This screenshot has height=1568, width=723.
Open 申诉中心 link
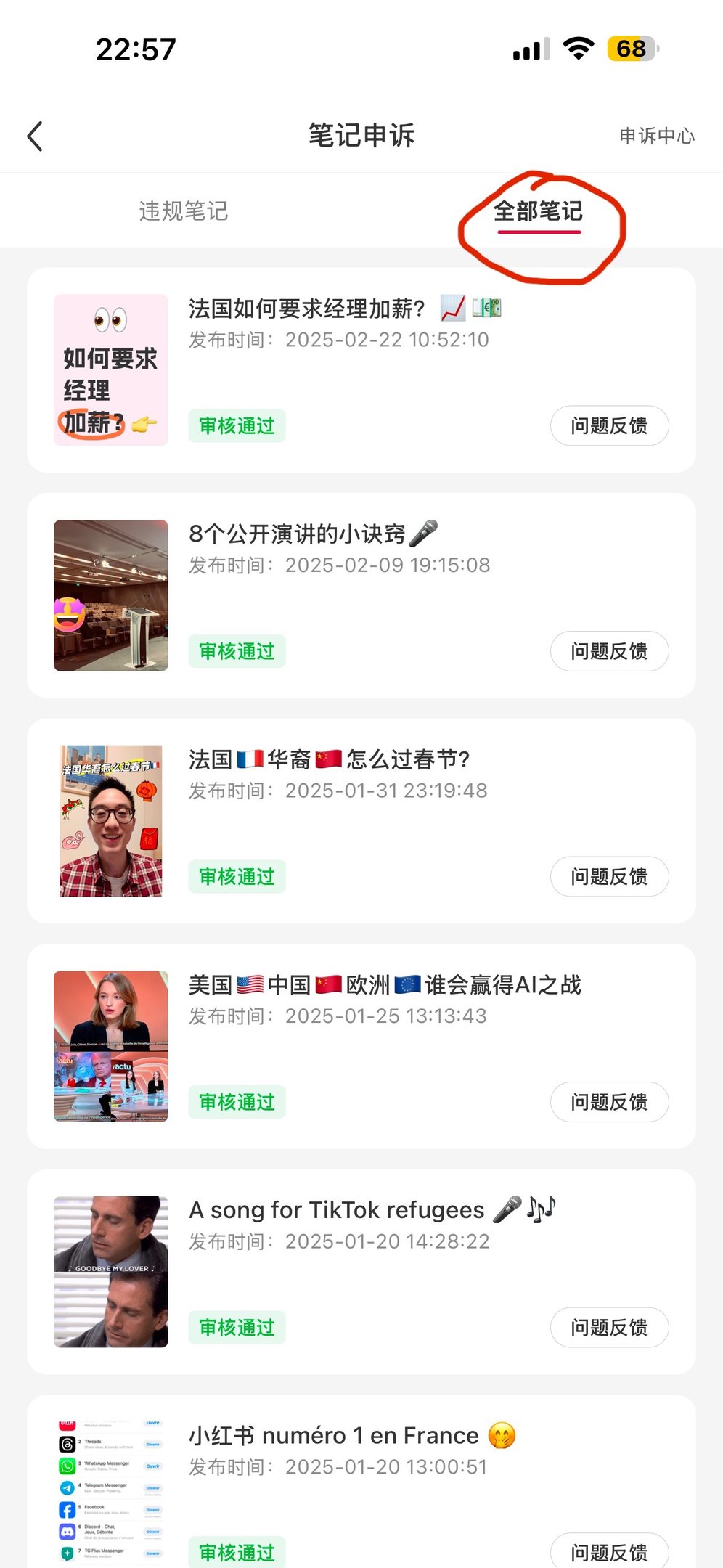[656, 136]
